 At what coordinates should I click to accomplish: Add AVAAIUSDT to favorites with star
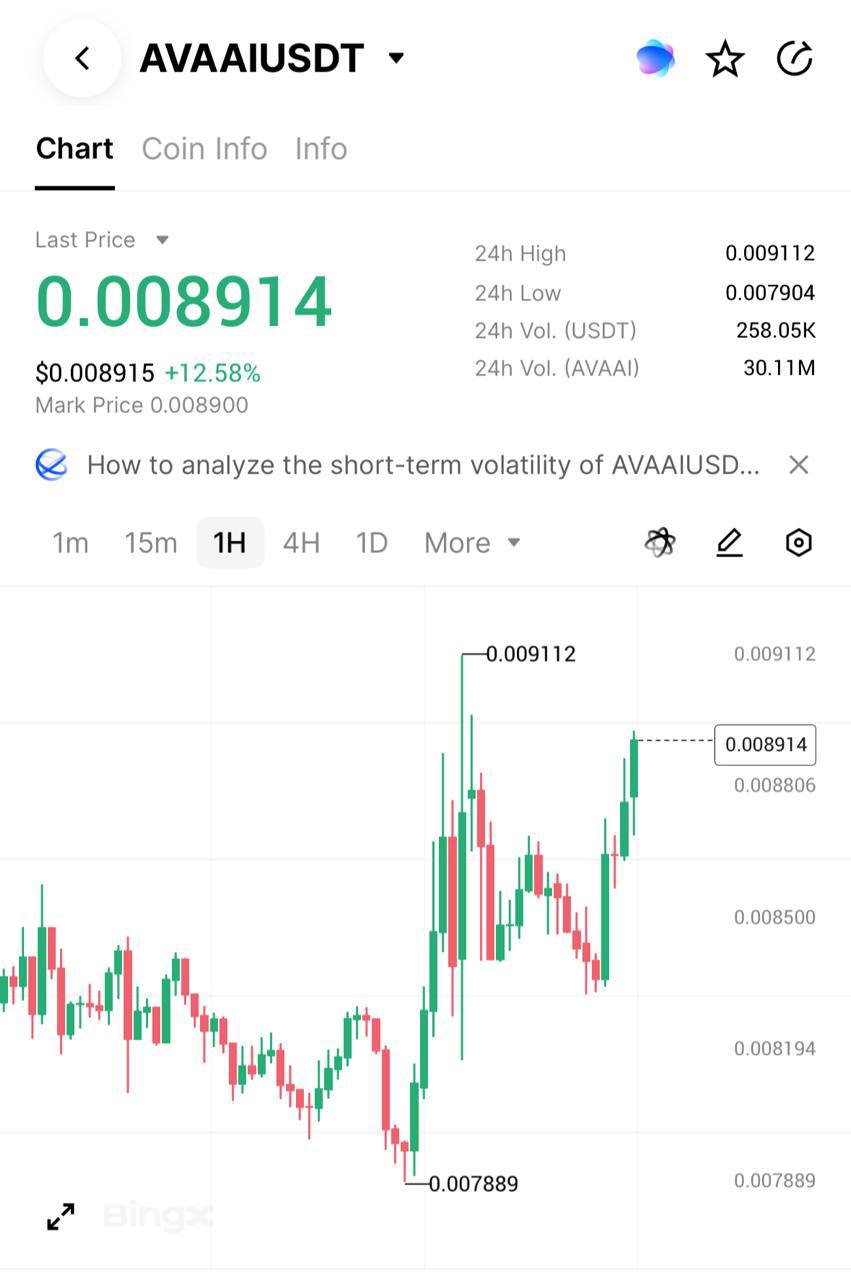pyautogui.click(x=725, y=59)
